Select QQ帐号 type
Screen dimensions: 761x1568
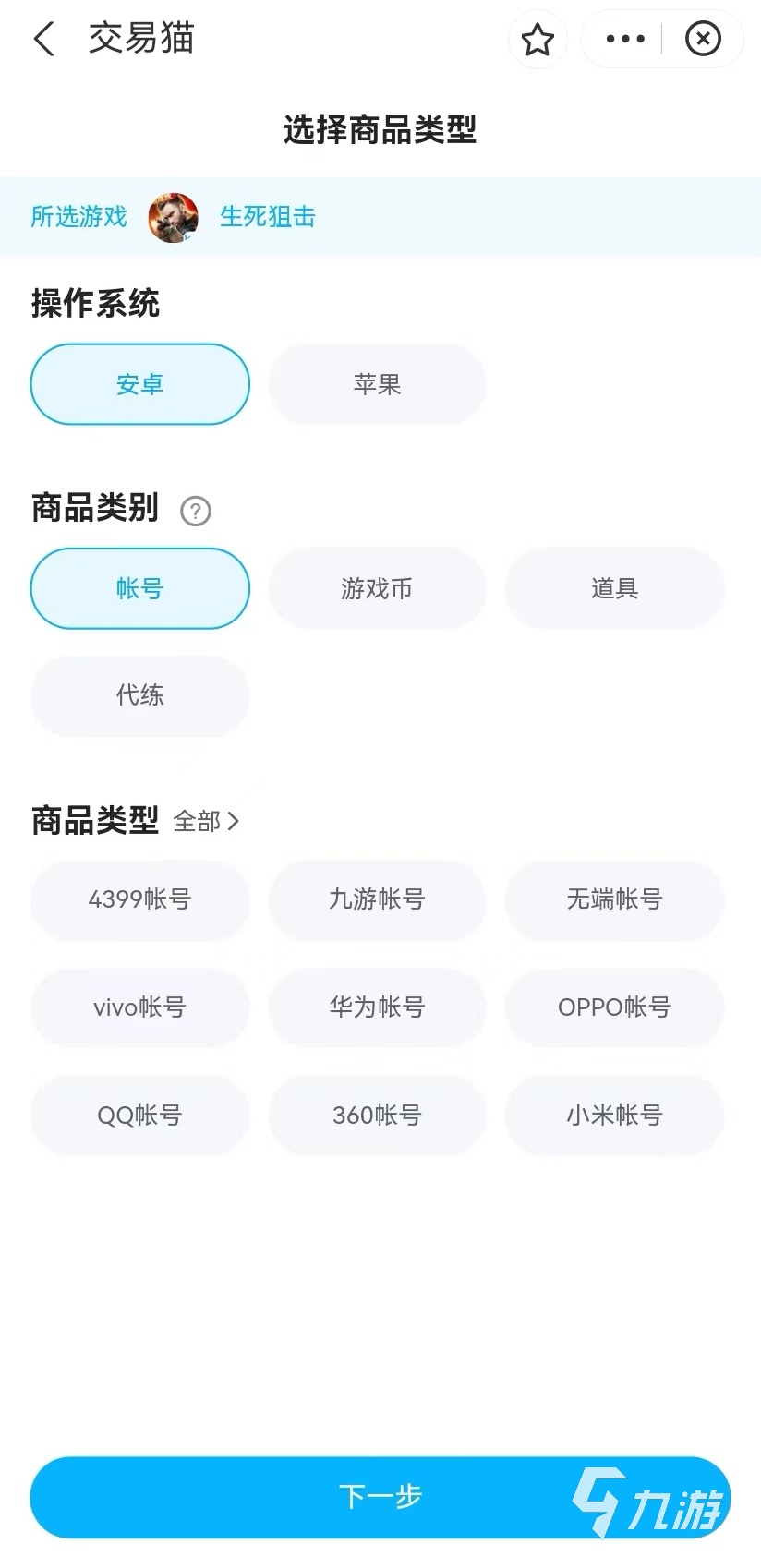(140, 1116)
